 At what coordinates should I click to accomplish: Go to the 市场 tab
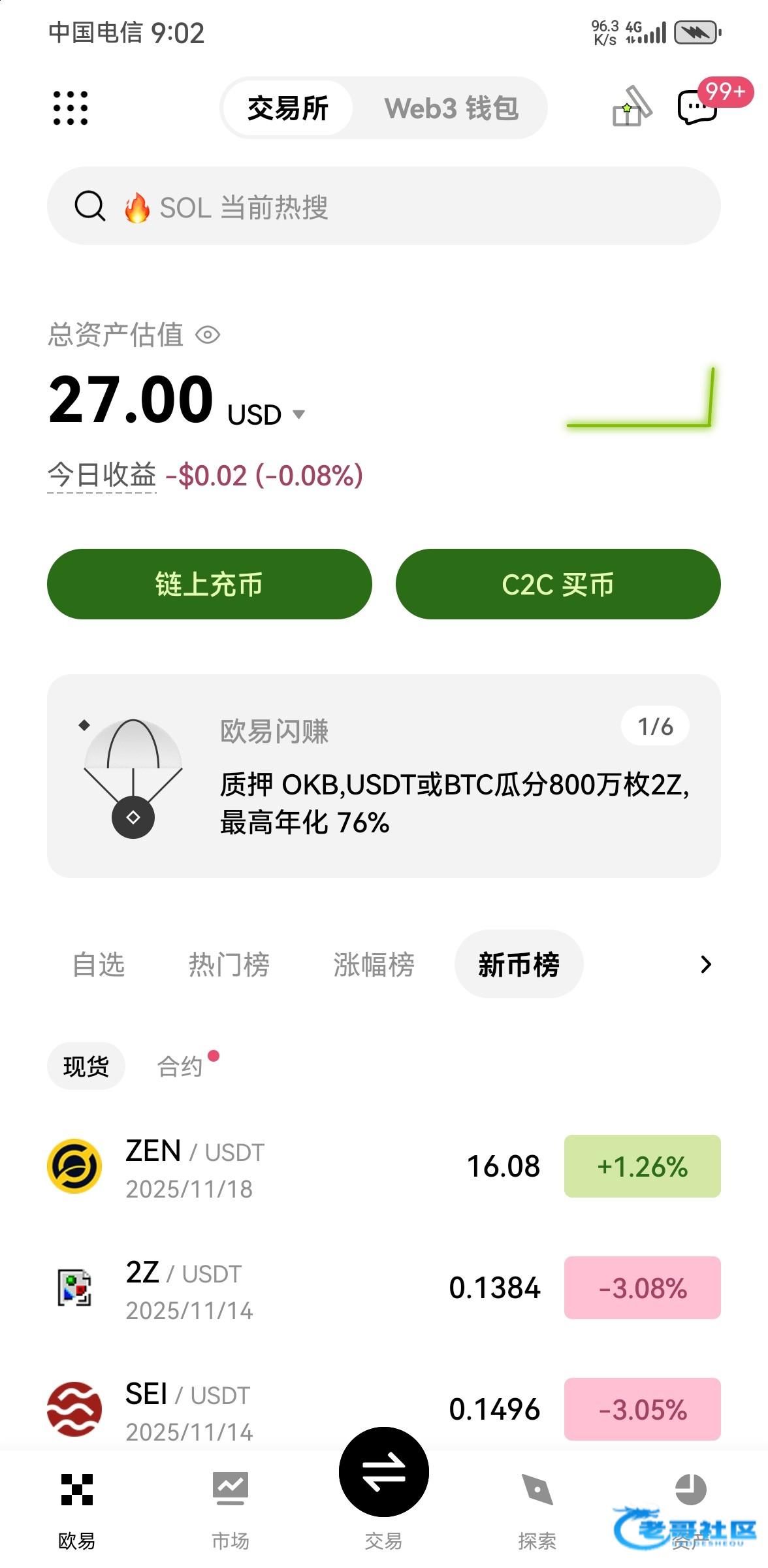[x=230, y=1509]
